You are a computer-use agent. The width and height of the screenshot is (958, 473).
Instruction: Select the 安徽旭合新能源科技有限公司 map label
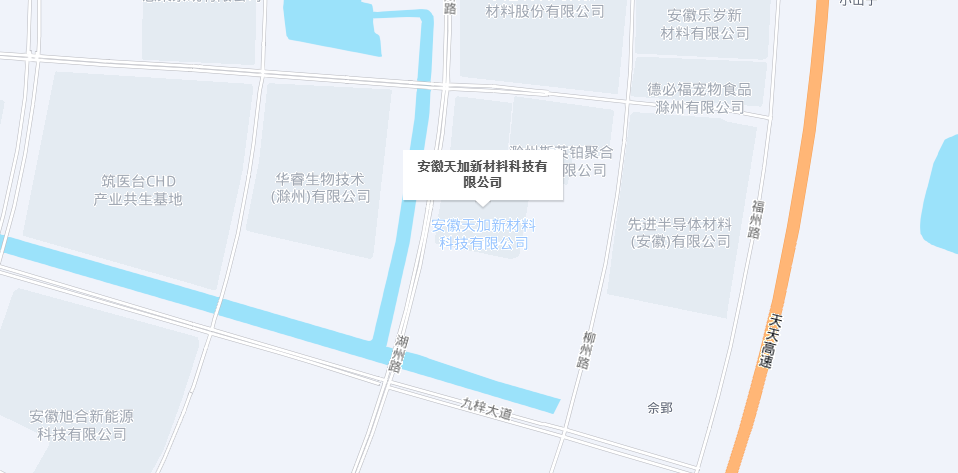(82, 425)
